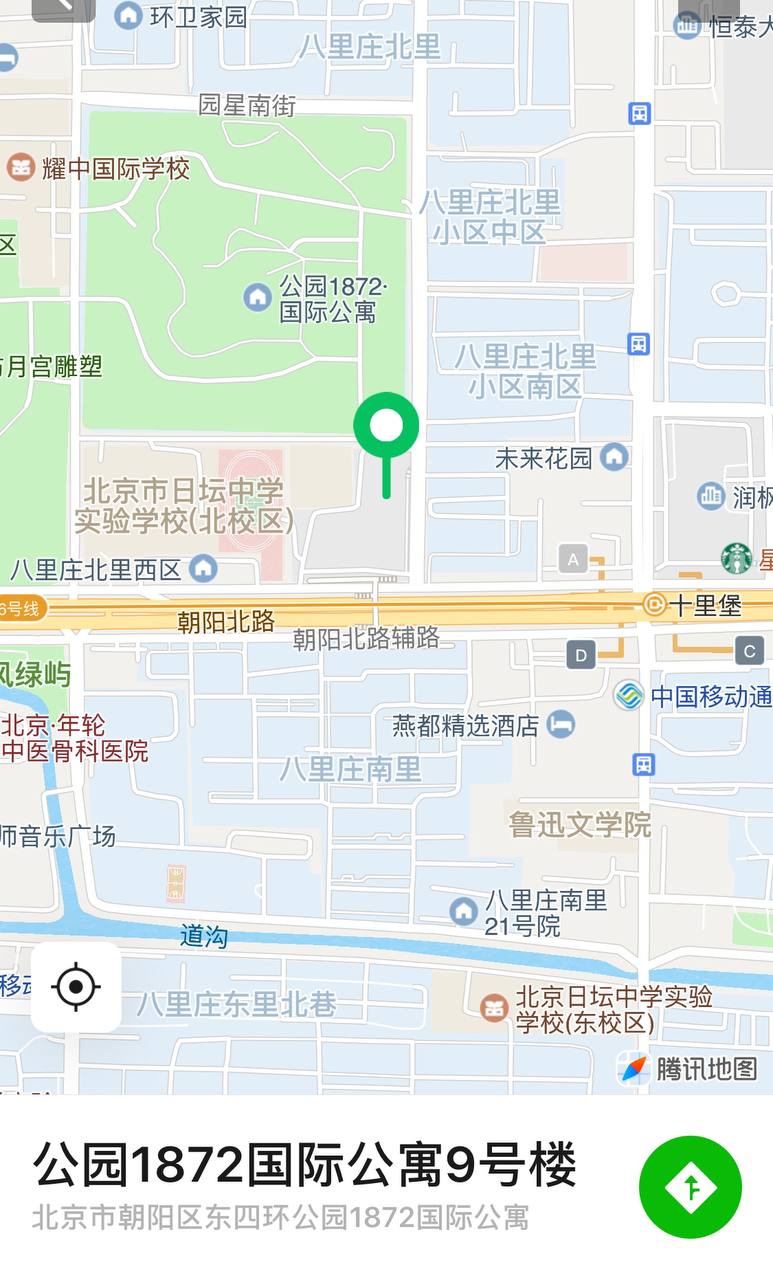
Task: Click the 北京日坛中学实验学校(东校区) school marker
Action: [493, 1009]
